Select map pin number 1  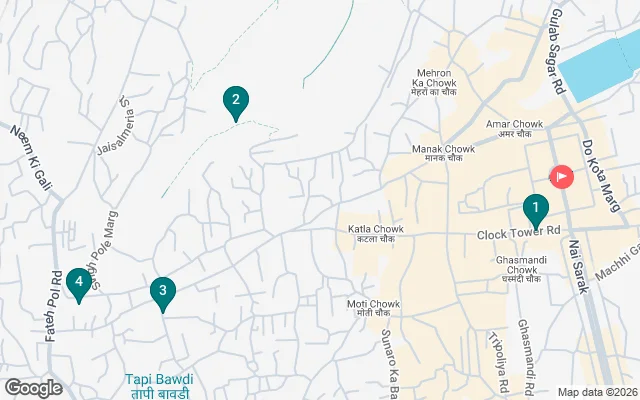click(x=536, y=210)
